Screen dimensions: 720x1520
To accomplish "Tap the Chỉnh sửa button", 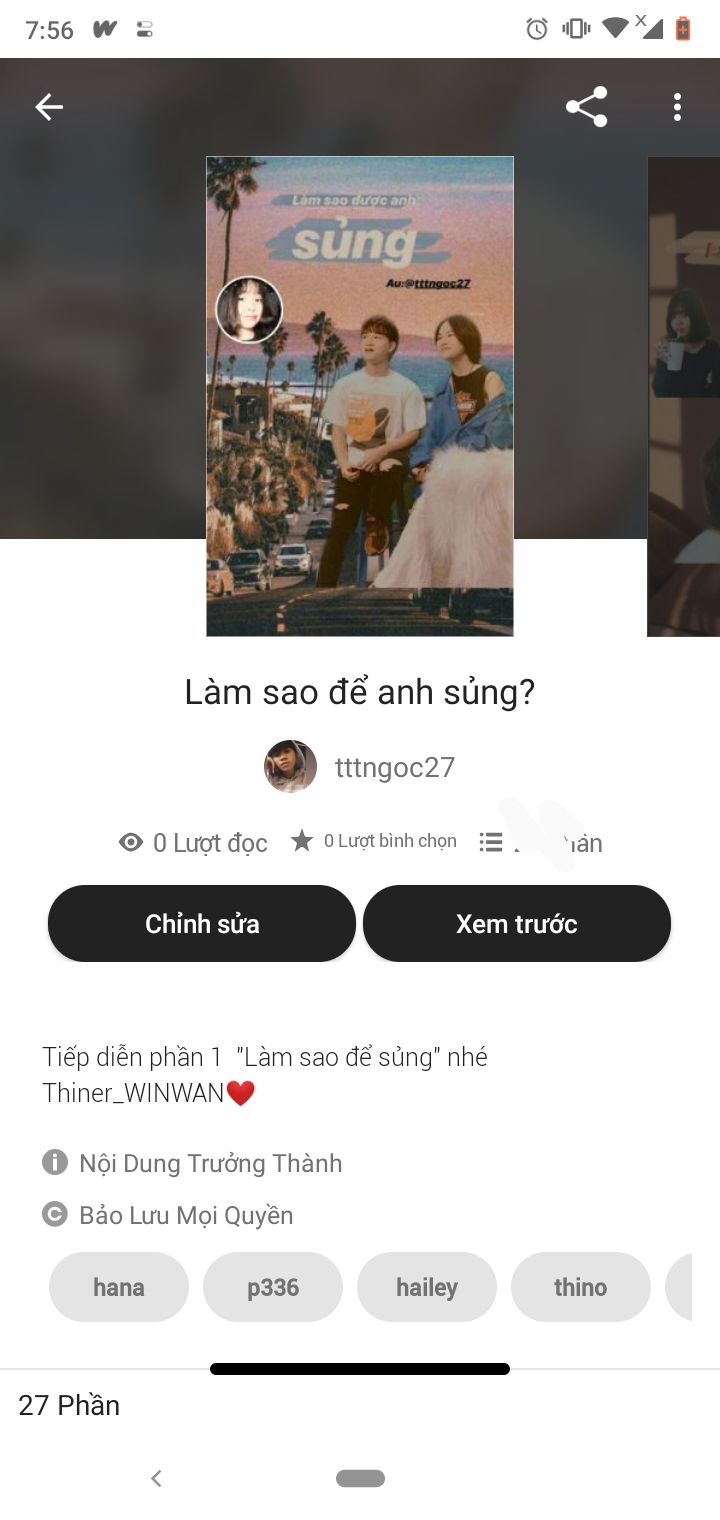I will point(202,923).
